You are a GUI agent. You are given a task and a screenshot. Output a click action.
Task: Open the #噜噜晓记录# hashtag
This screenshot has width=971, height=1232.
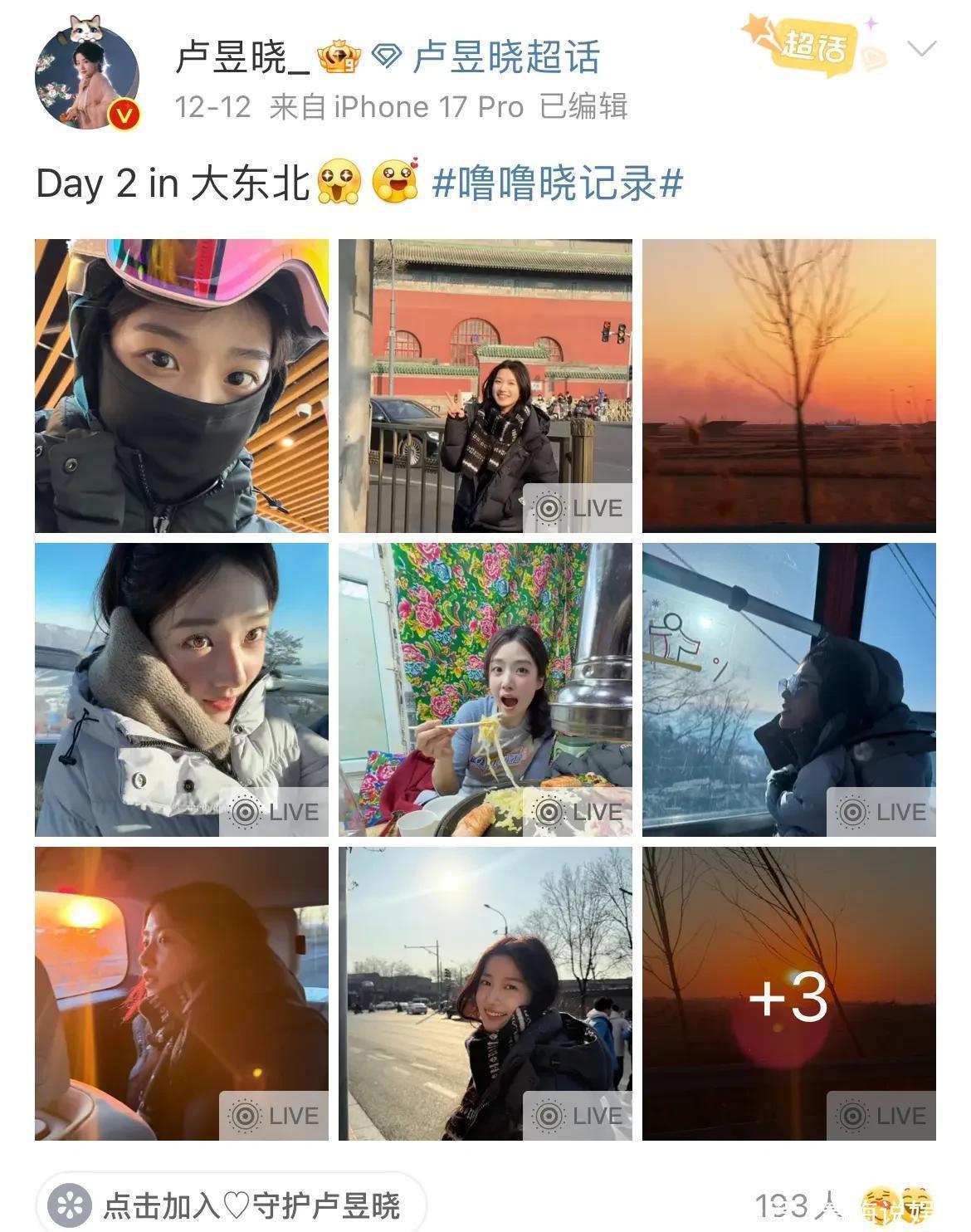(558, 183)
